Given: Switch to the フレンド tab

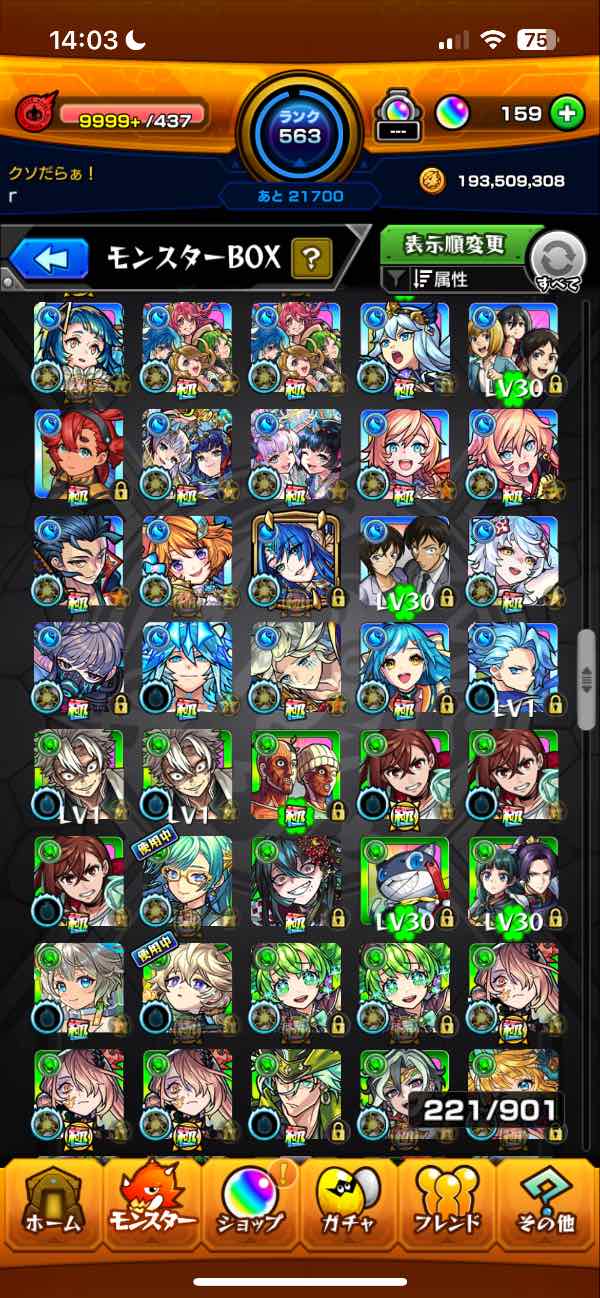Looking at the screenshot, I should click(446, 1202).
